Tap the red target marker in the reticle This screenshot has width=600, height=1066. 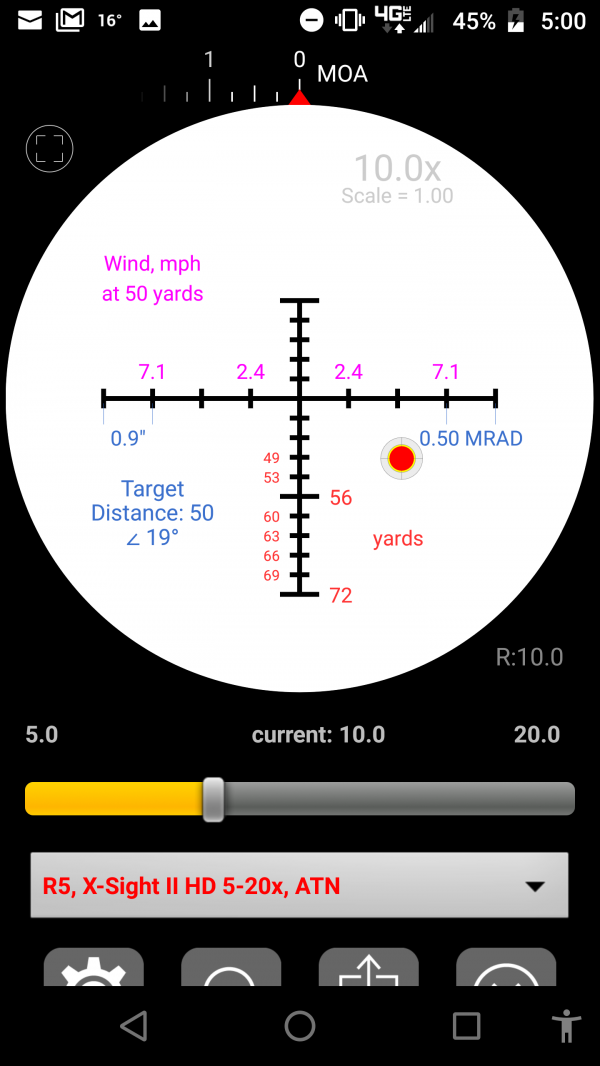pyautogui.click(x=402, y=458)
